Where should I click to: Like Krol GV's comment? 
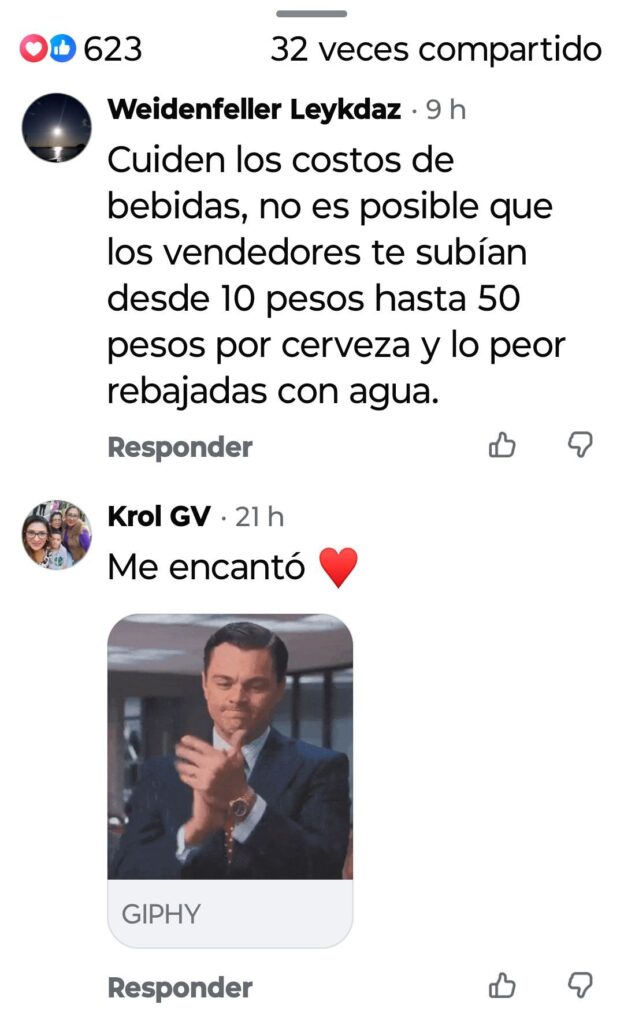(502, 986)
